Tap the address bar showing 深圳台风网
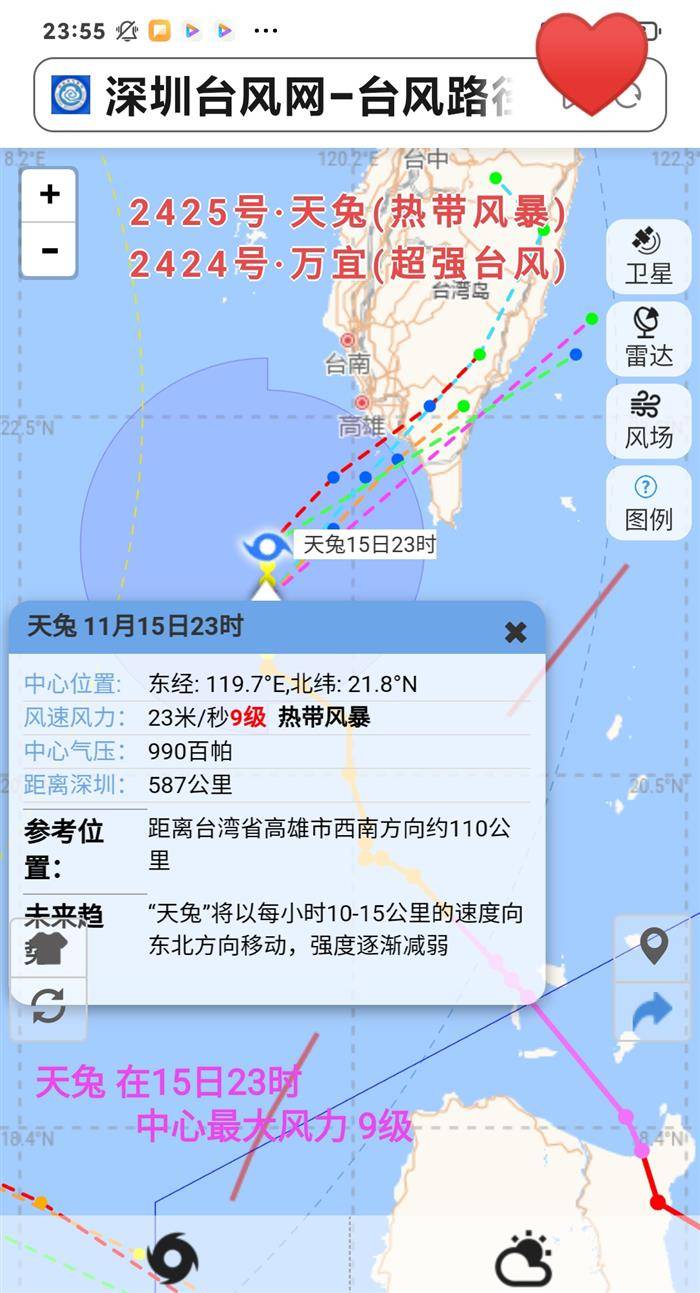The height and width of the screenshot is (1293, 700). [x=300, y=96]
